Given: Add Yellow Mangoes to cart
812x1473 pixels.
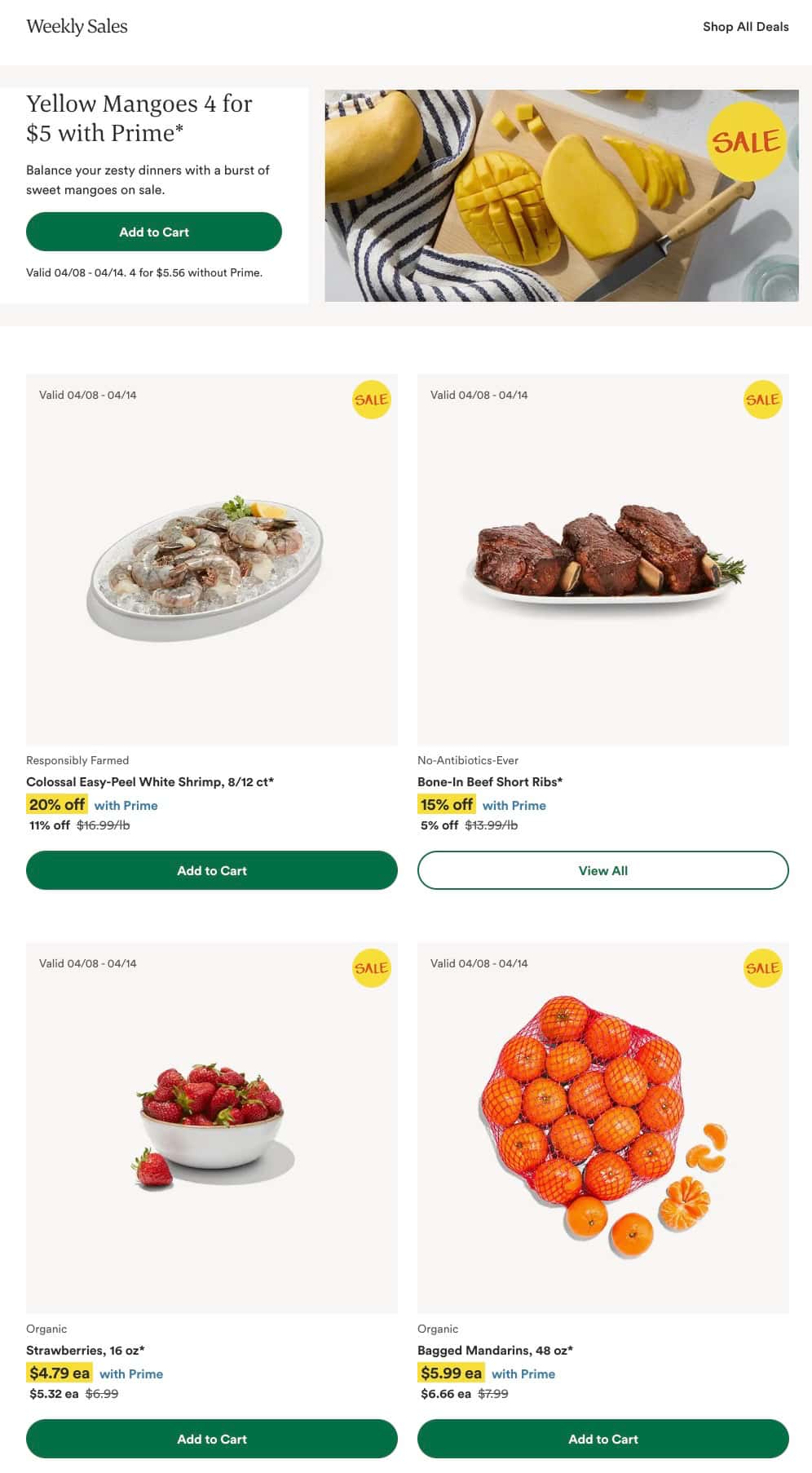Looking at the screenshot, I should (x=154, y=232).
